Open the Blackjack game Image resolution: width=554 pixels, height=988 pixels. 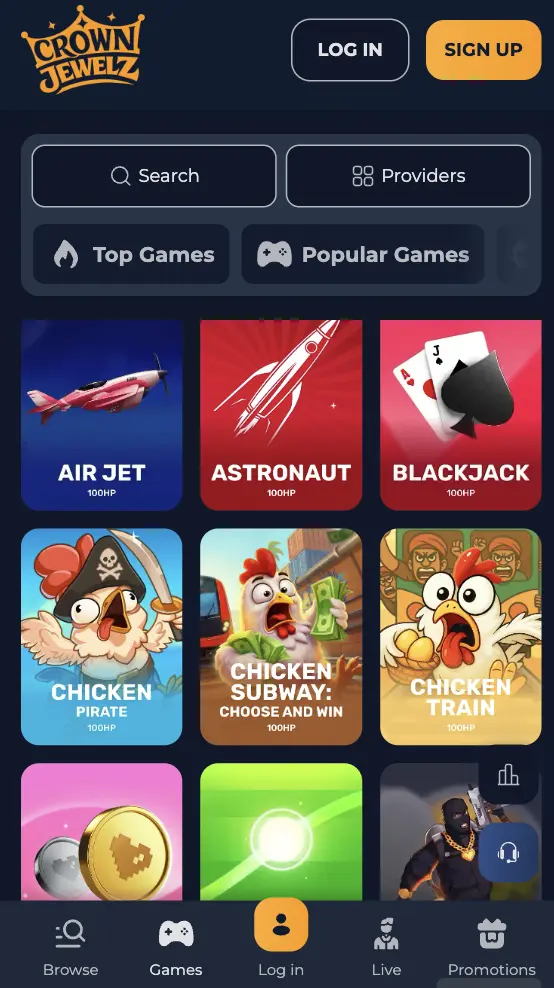click(461, 415)
